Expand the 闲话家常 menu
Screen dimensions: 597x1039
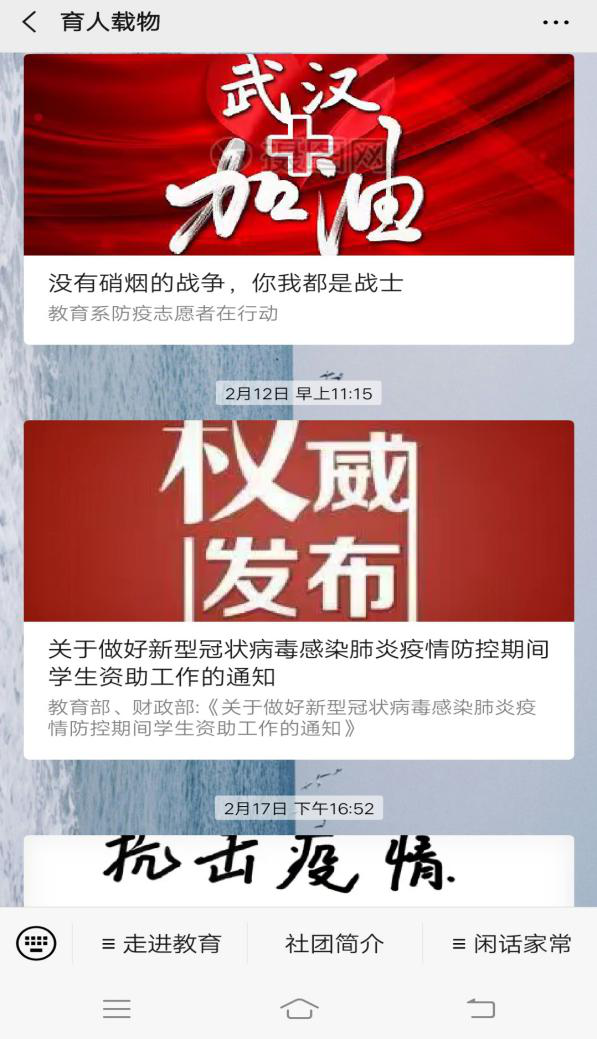tap(510, 944)
